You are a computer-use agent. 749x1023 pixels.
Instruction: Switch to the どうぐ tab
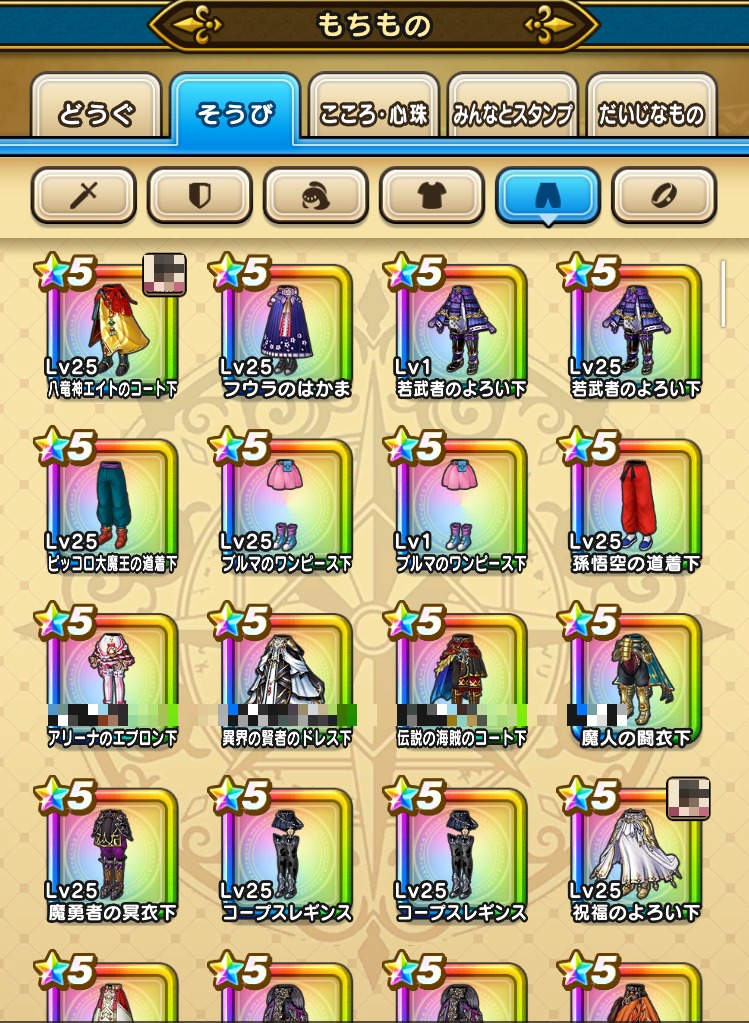96,112
